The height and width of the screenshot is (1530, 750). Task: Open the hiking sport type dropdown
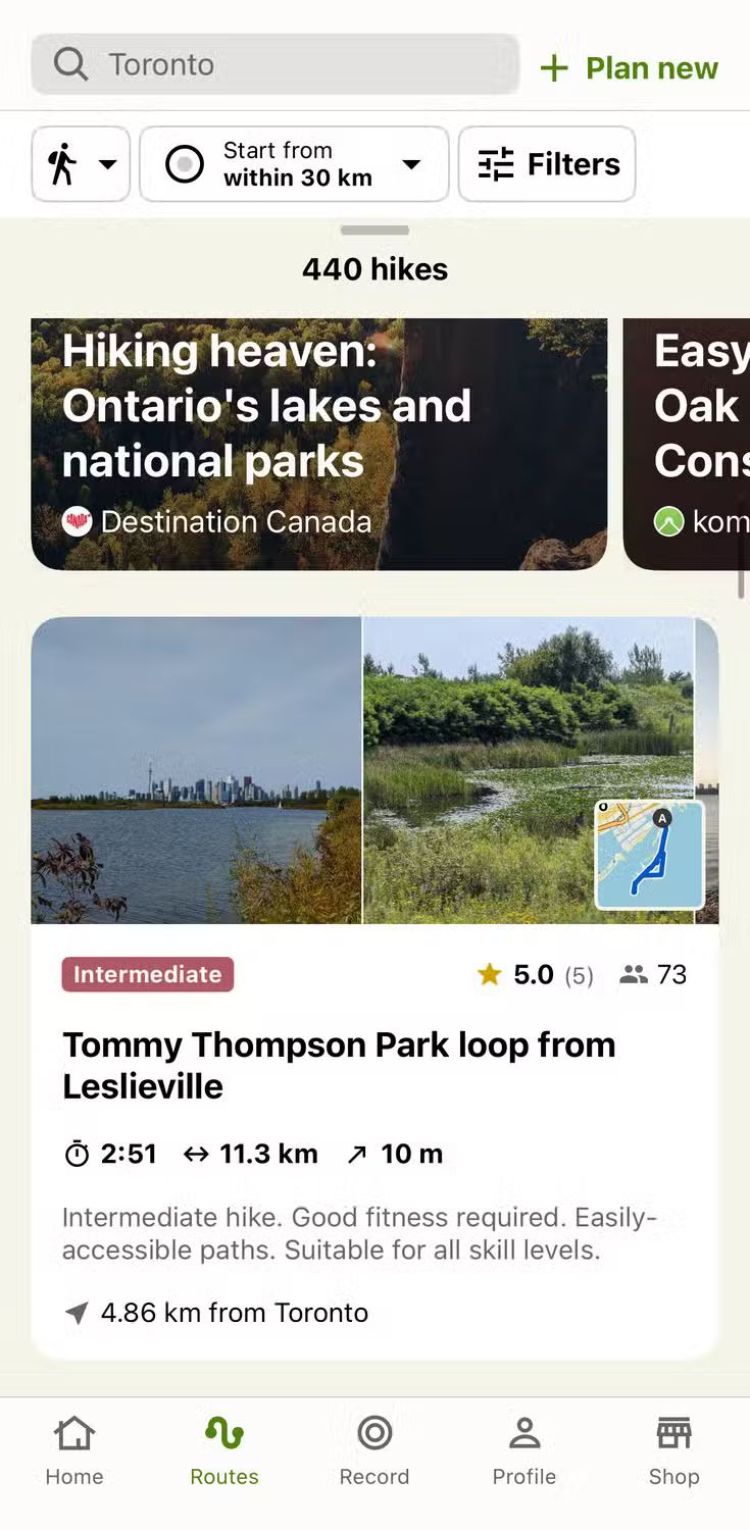pos(81,164)
